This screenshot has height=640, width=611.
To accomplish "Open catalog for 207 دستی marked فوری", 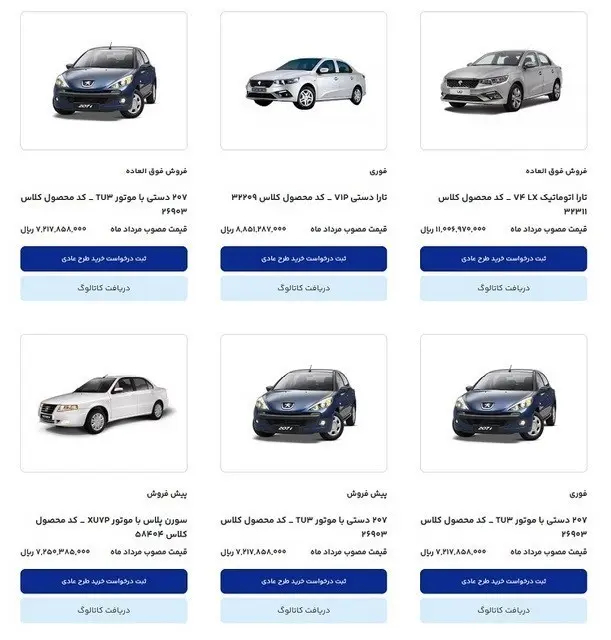I will (503, 610).
